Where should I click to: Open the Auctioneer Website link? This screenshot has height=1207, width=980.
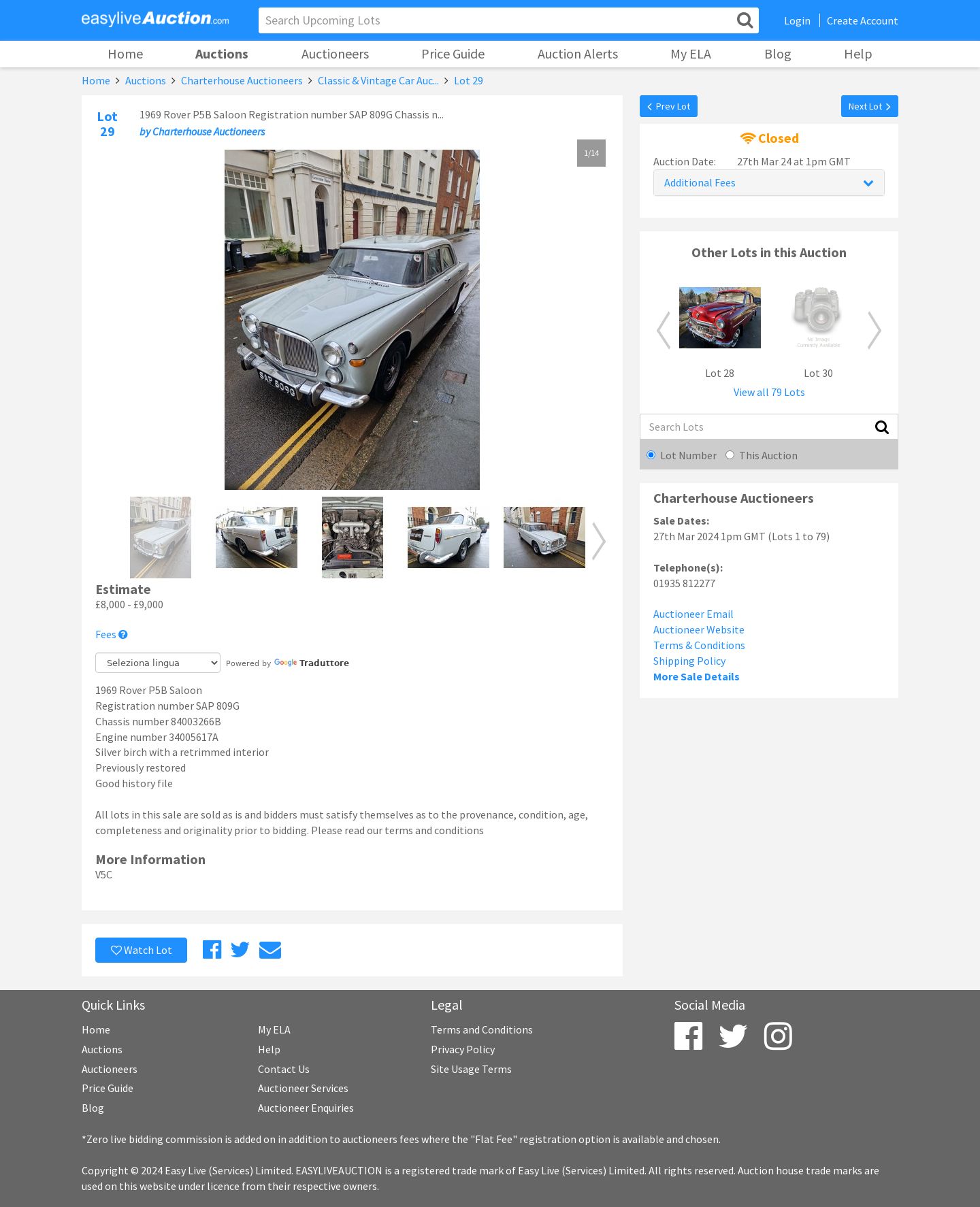pyautogui.click(x=698, y=629)
